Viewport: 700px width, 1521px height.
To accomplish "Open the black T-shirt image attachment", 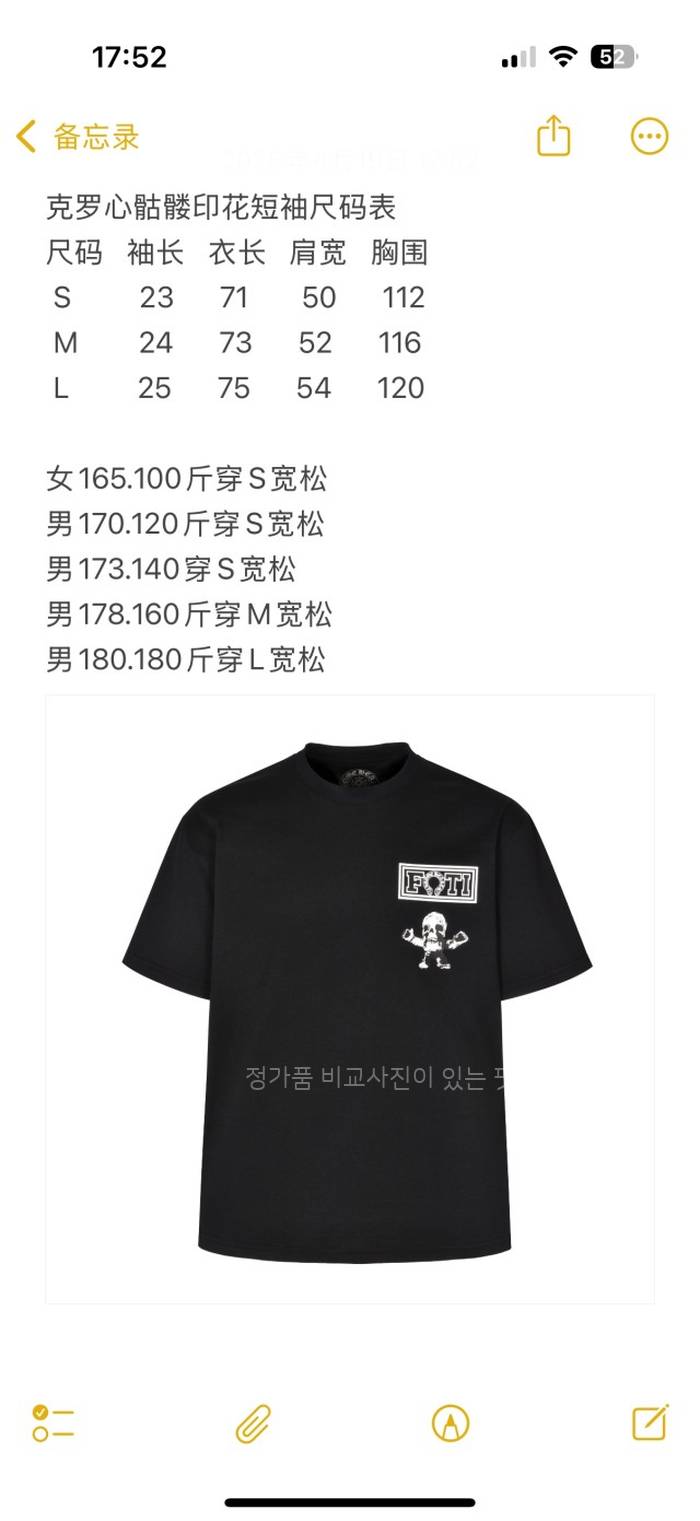I will tap(350, 1000).
